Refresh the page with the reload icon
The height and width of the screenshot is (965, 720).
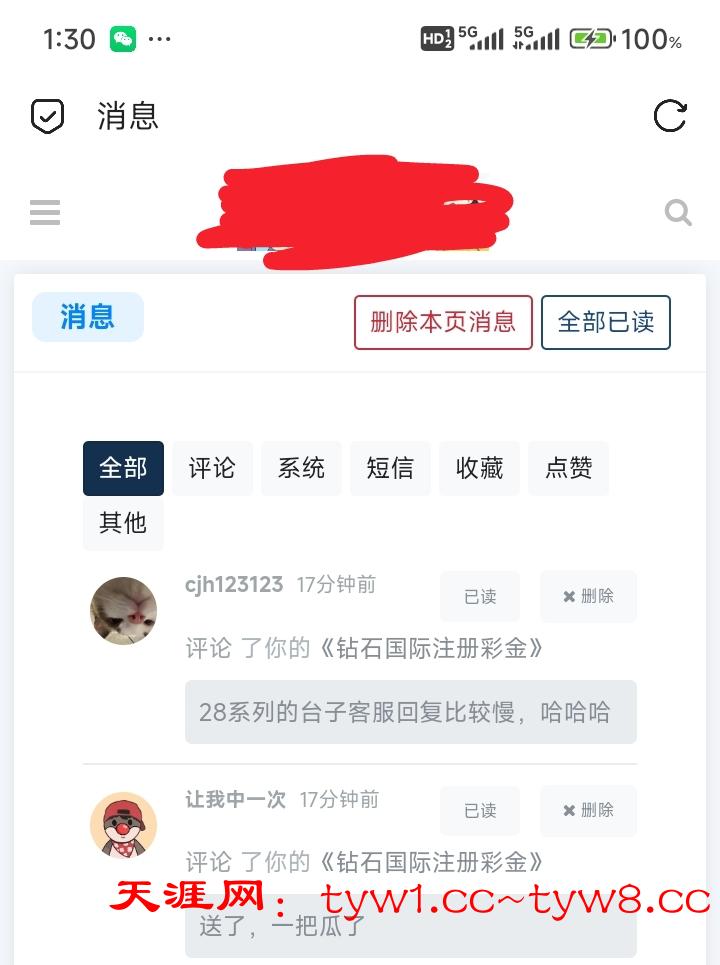[670, 116]
